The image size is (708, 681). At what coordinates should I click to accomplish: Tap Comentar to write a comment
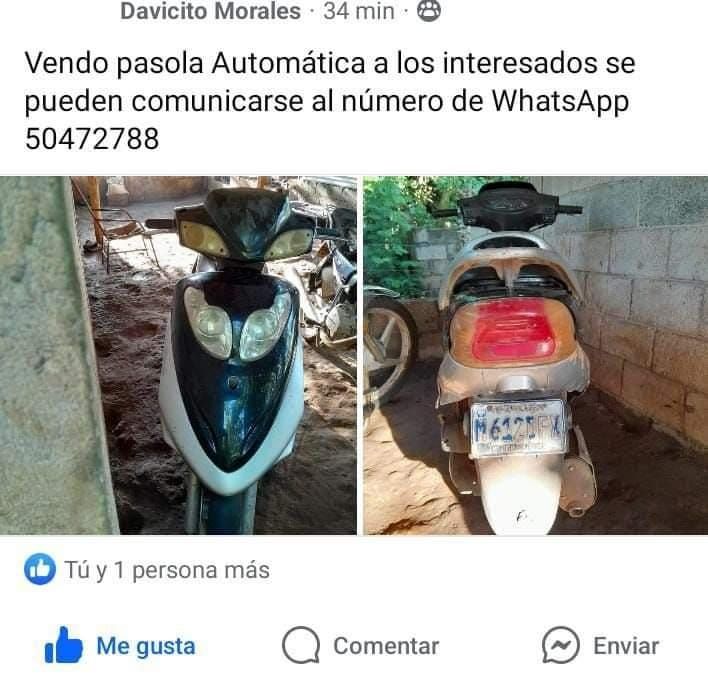point(361,646)
